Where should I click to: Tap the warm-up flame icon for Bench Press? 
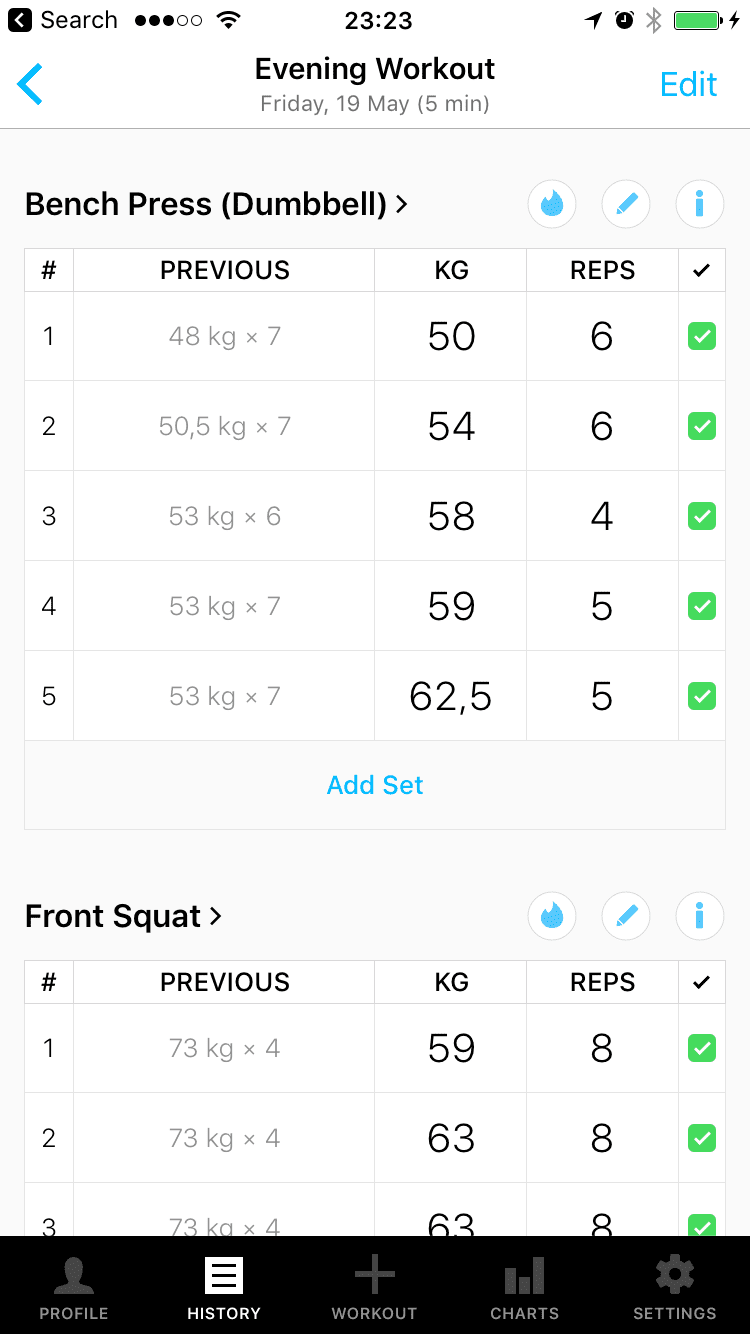pos(551,204)
